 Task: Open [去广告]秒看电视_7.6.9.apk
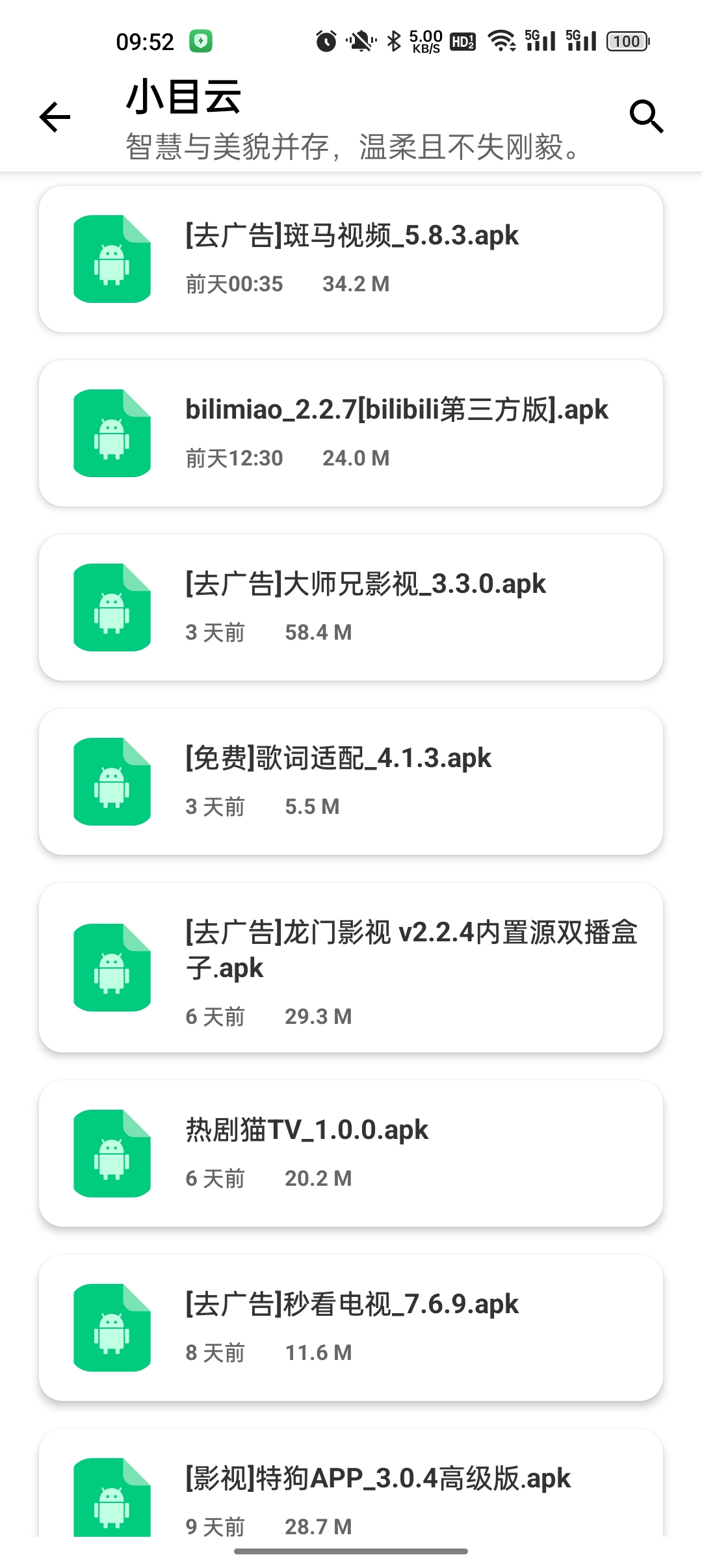click(x=351, y=1327)
